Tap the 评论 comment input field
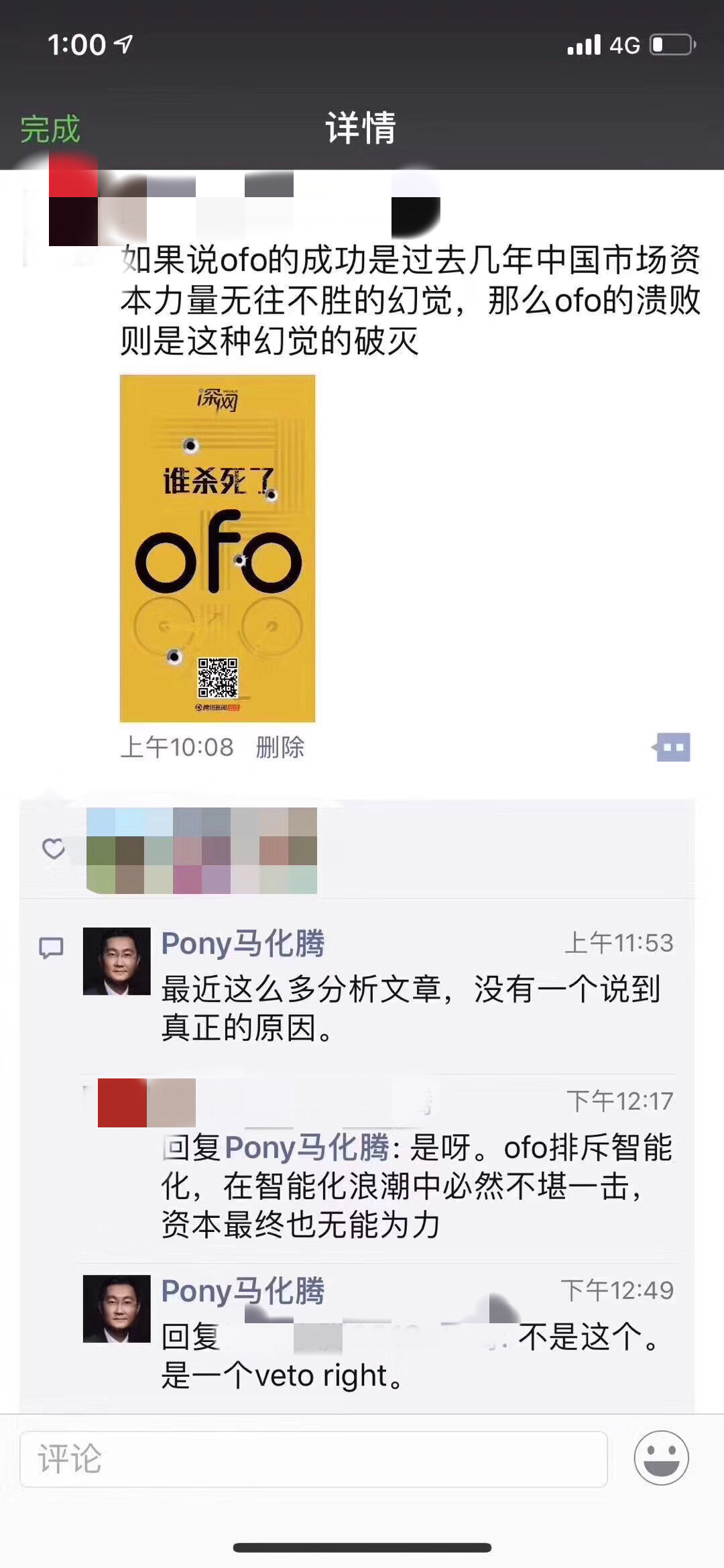724x1568 pixels. [314, 1459]
